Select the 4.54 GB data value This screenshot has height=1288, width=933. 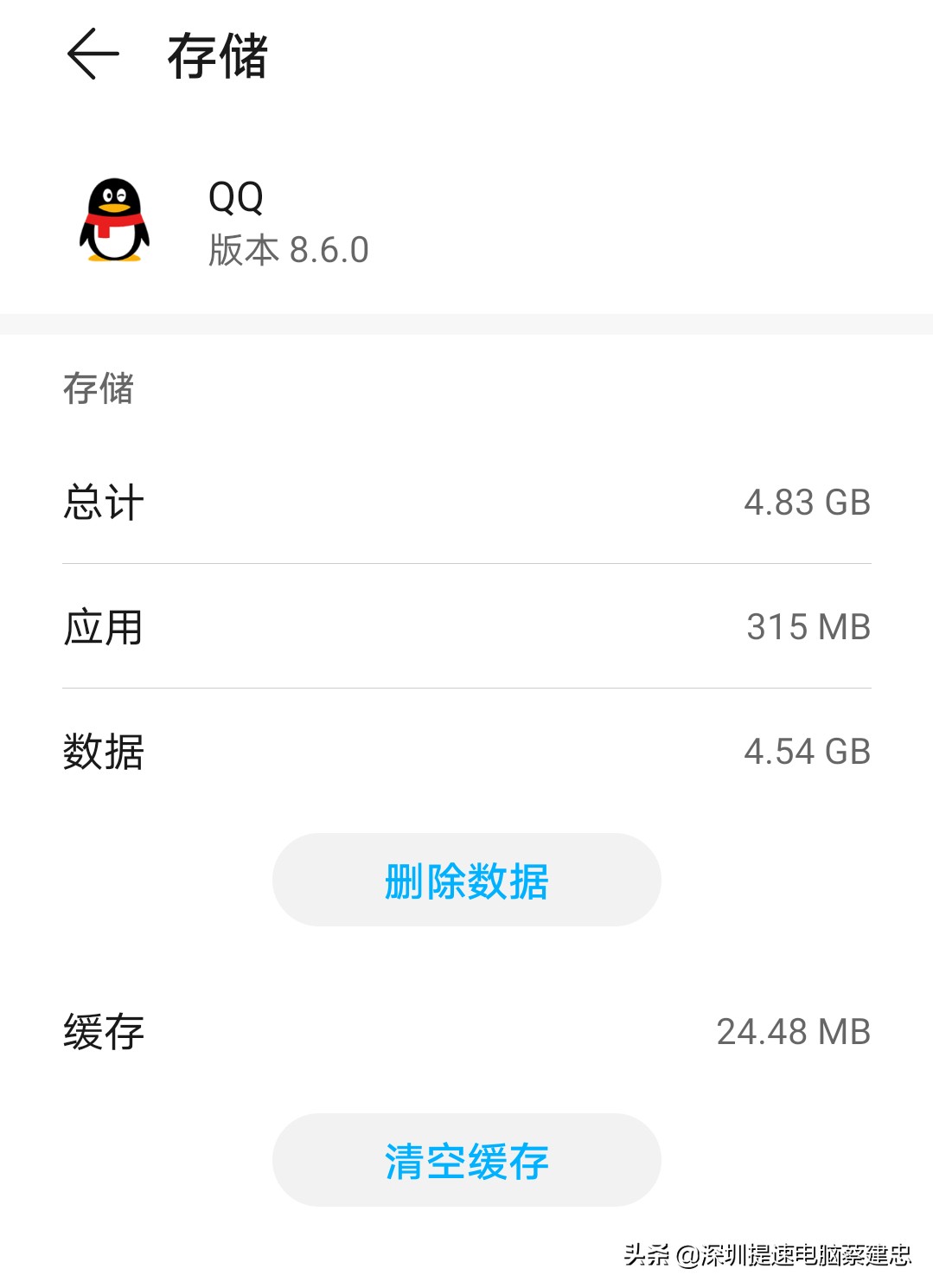806,751
